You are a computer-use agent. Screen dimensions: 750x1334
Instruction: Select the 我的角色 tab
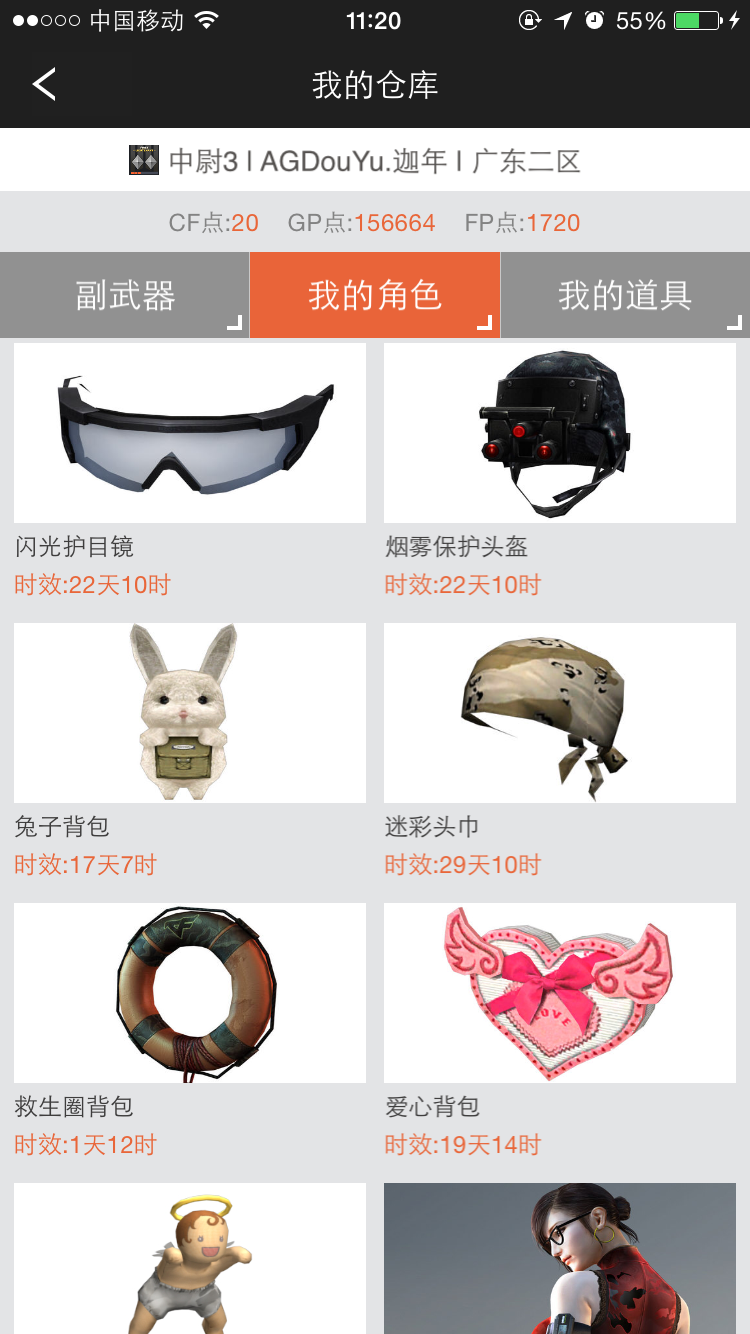pos(375,295)
